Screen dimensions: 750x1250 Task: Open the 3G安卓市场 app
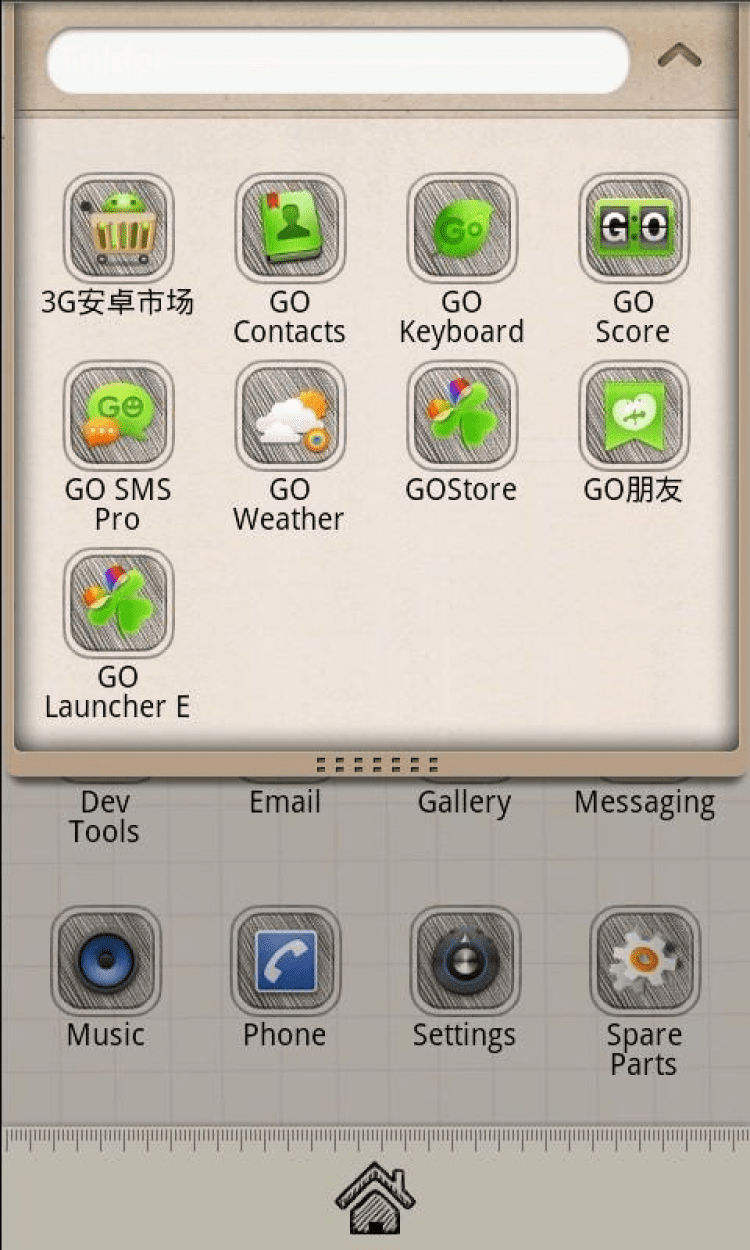pyautogui.click(x=118, y=229)
